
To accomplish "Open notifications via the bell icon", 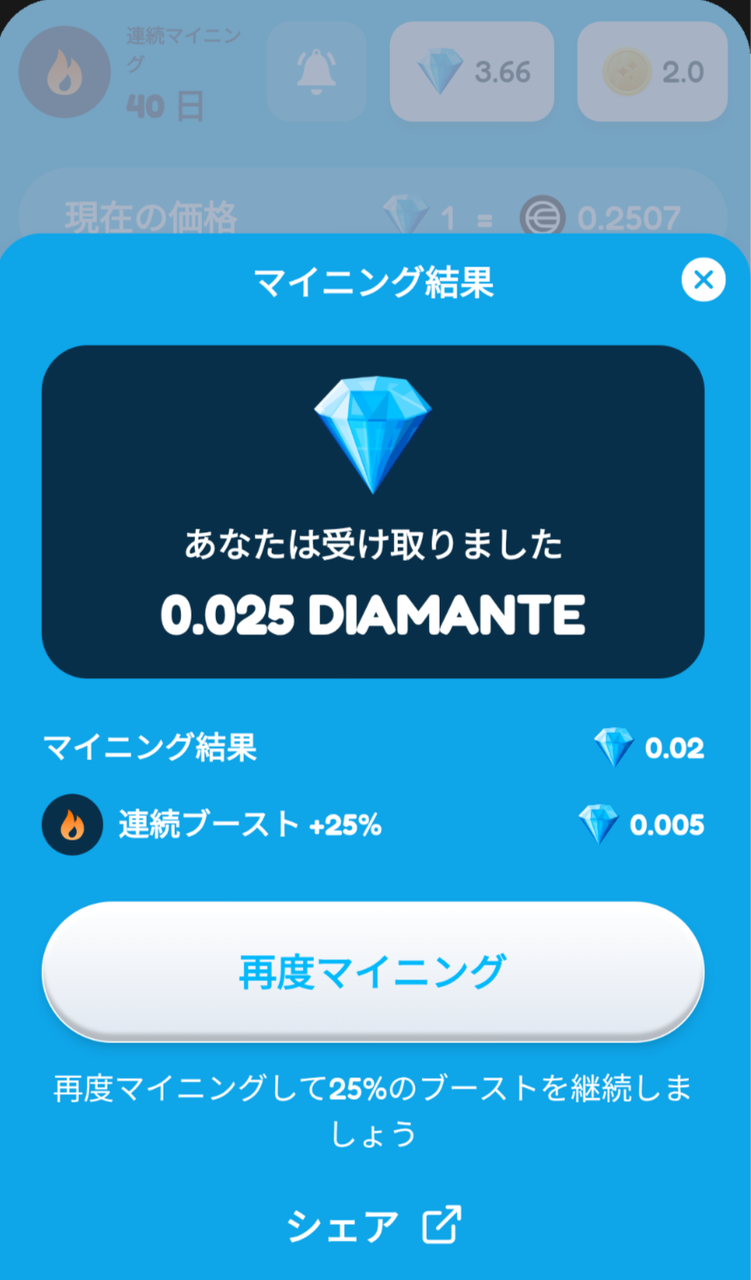I will pos(316,72).
